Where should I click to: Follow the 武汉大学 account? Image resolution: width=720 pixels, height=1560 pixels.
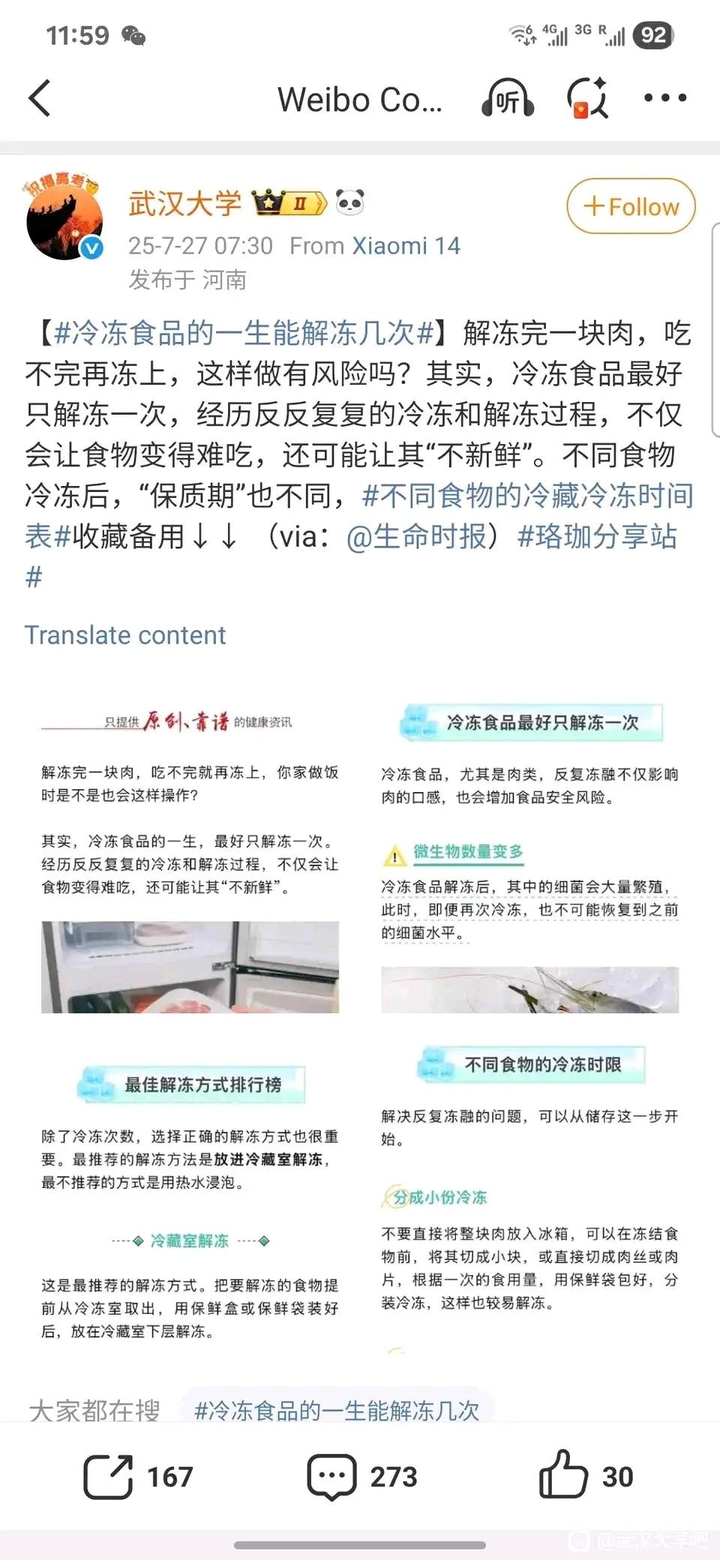coord(631,207)
